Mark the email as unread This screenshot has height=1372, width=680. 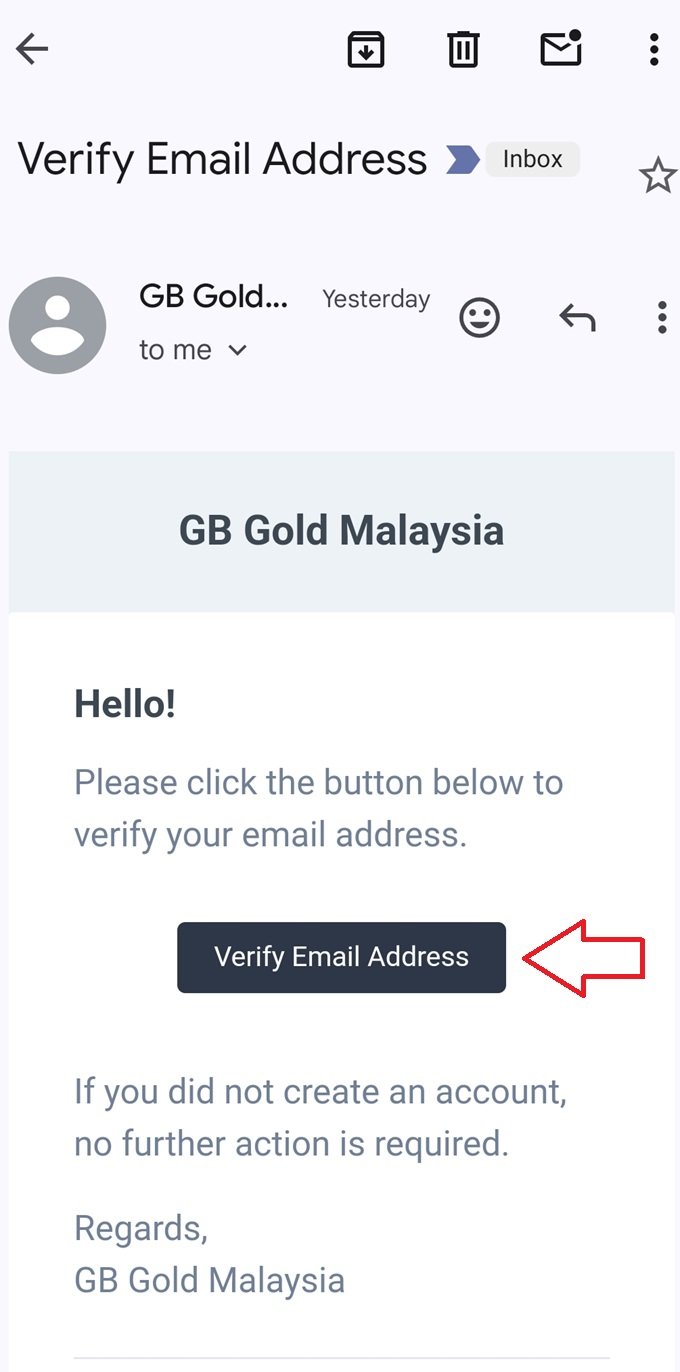pyautogui.click(x=561, y=49)
